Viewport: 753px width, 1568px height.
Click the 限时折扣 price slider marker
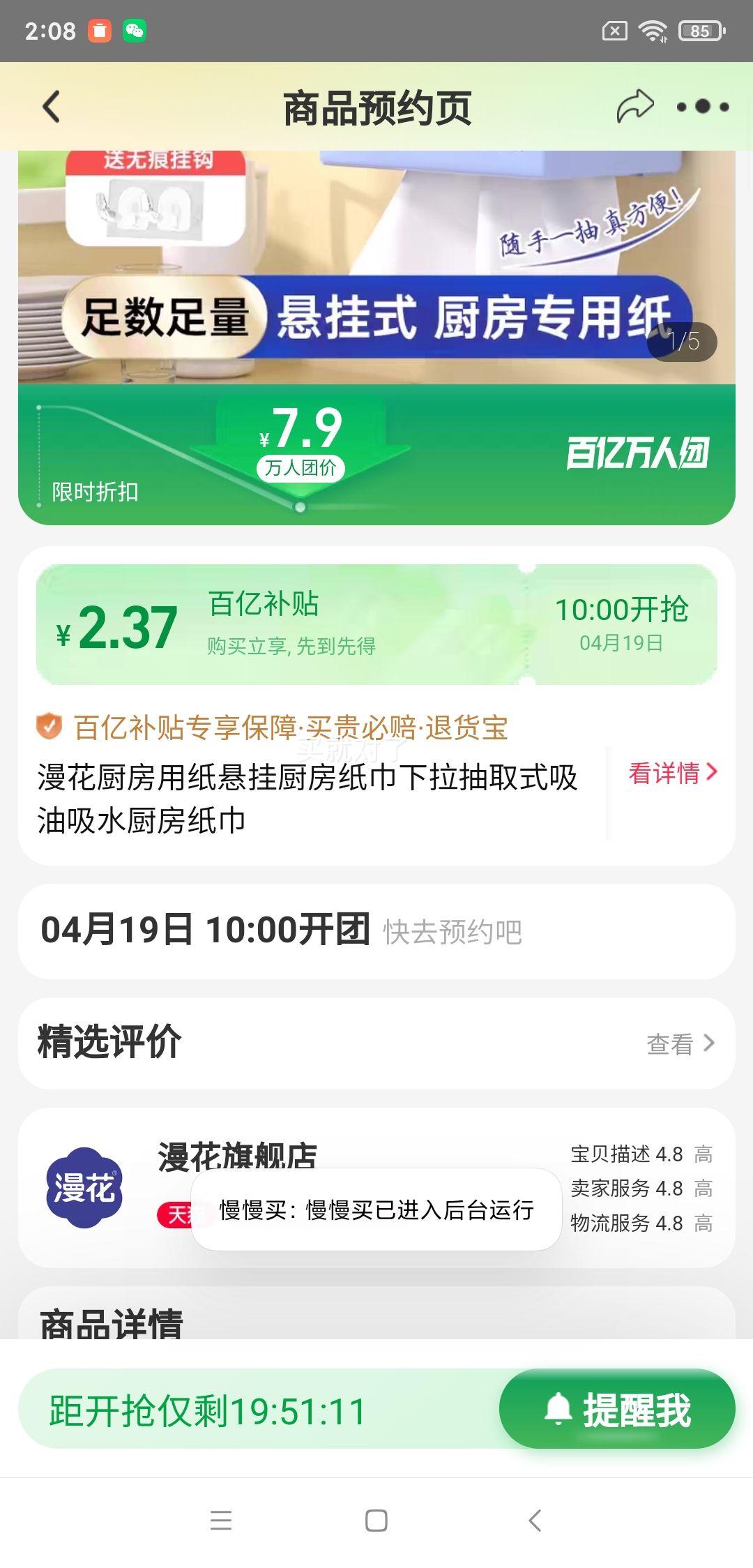pyautogui.click(x=301, y=508)
